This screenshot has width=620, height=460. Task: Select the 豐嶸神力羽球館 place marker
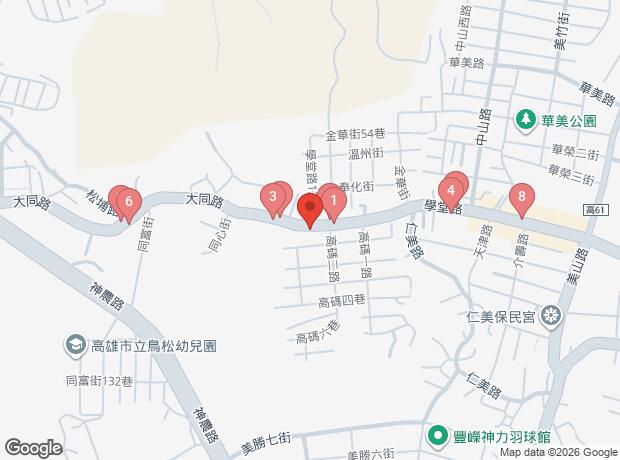click(438, 436)
